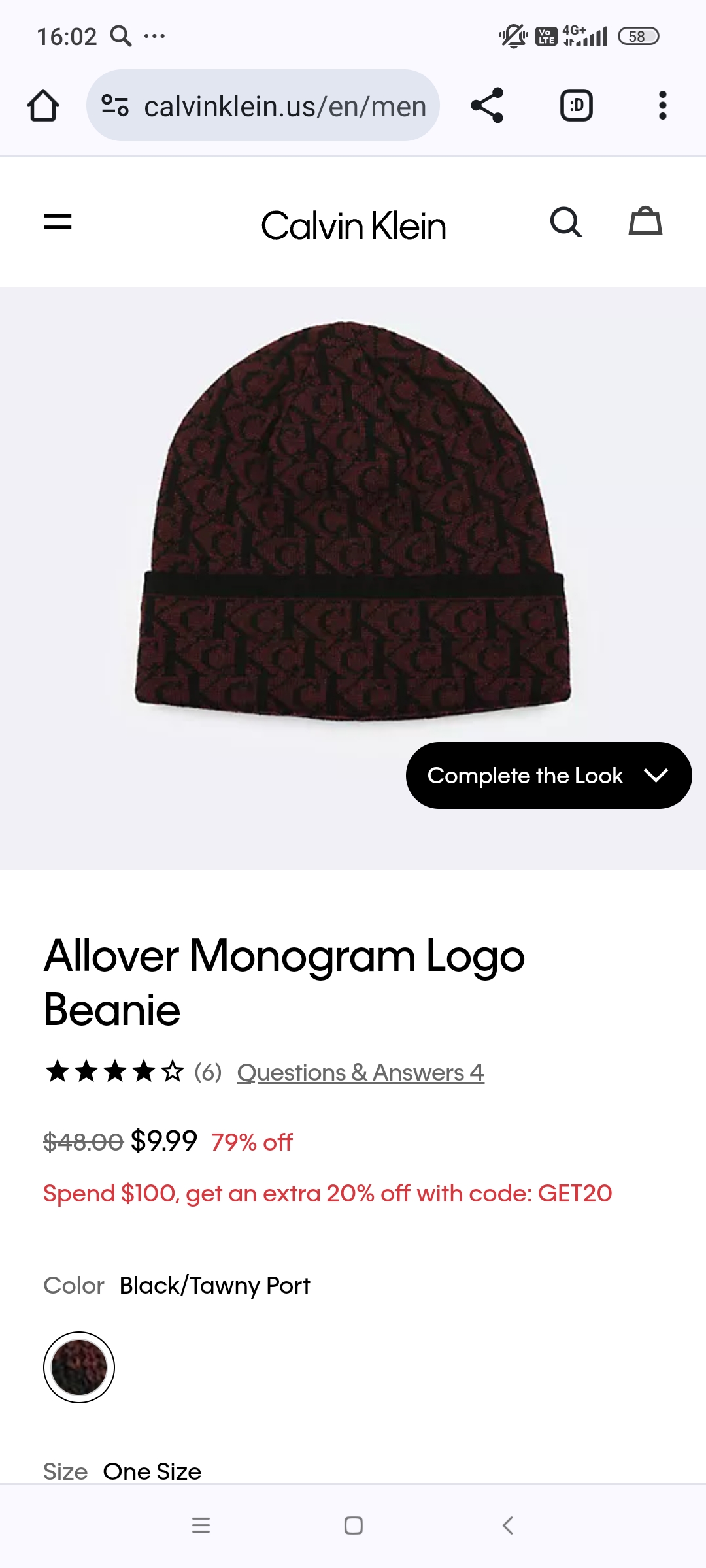Go to the browser home page
706x1568 pixels.
(x=43, y=105)
